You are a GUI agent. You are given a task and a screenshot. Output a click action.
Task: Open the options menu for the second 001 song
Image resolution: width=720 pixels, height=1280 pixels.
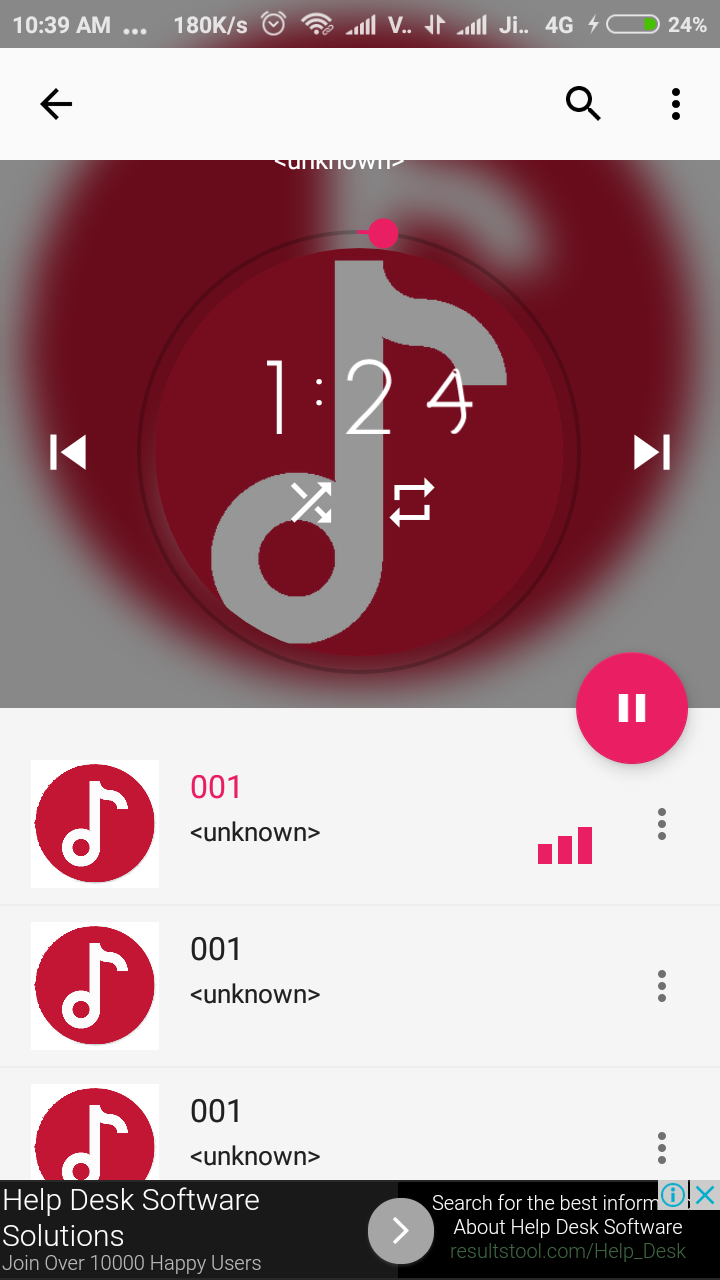tap(661, 985)
